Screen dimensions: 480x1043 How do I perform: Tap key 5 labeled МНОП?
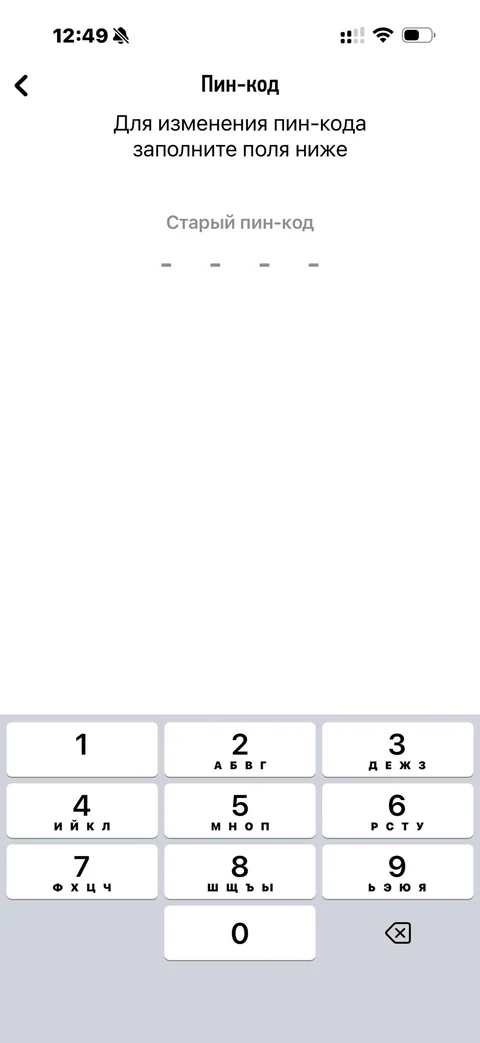click(x=240, y=811)
